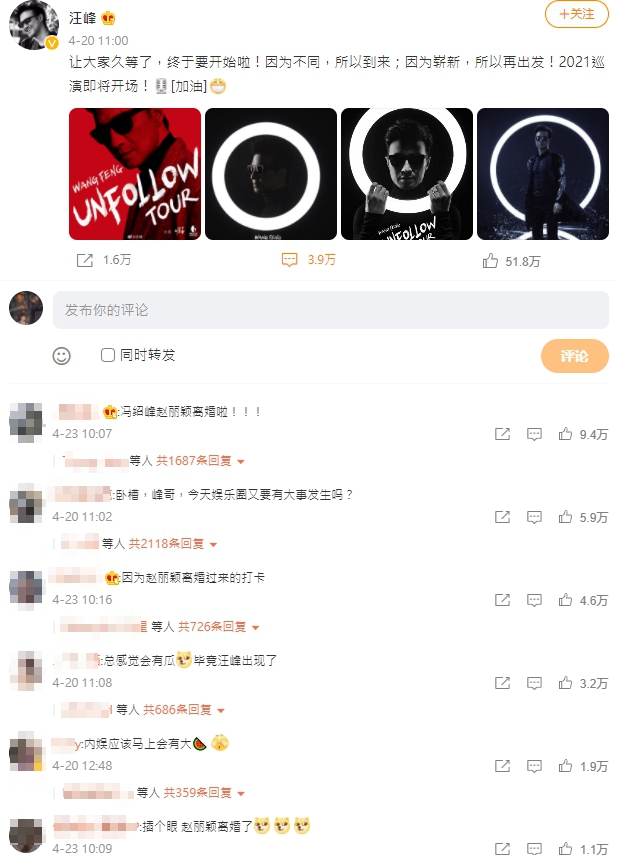Viewport: 618px width, 855px height.
Task: Open the emoji picker for the comment
Action: tap(62, 355)
